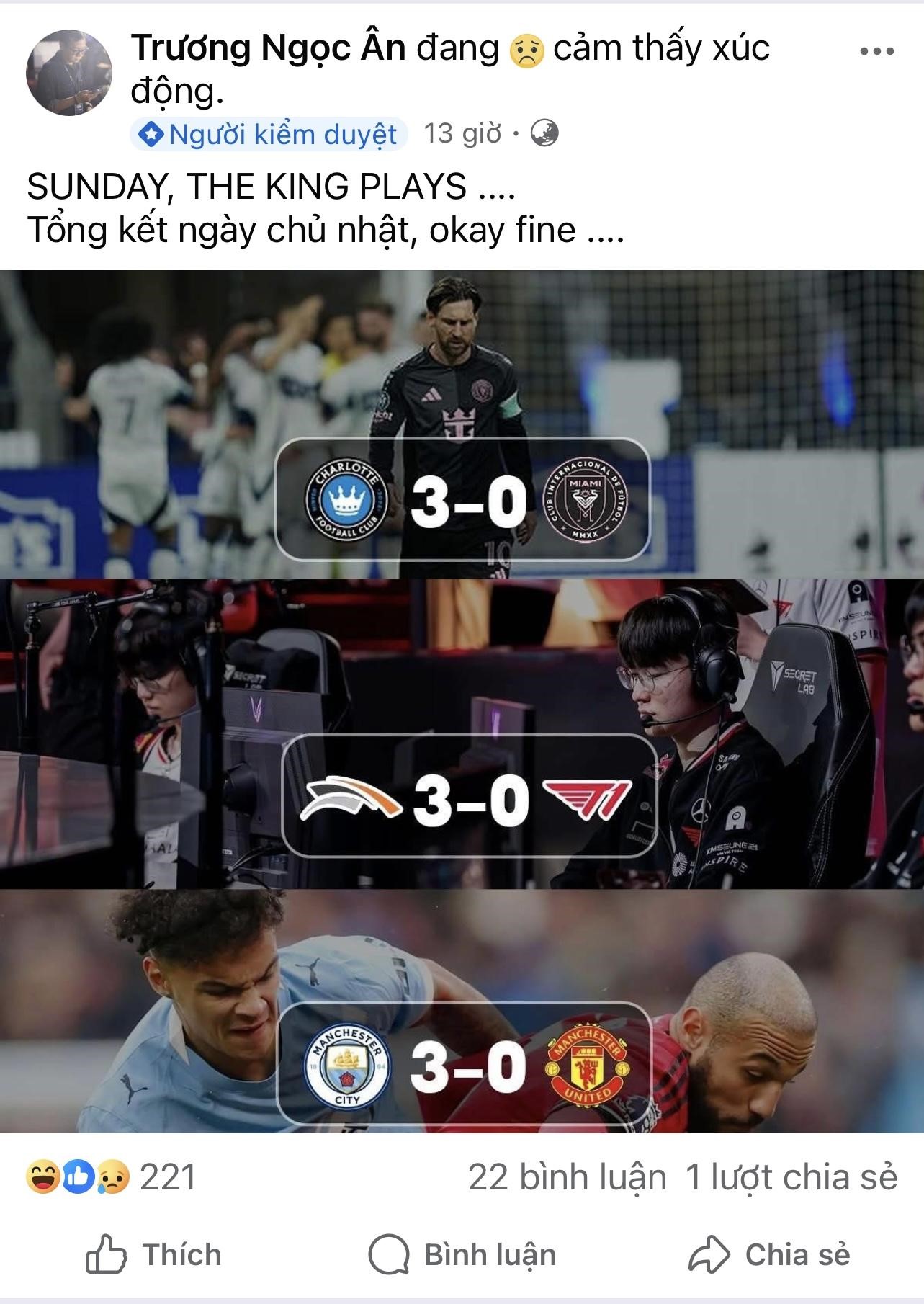Like the post with Thích
Viewport: 924px width, 1304px height.
click(153, 1254)
